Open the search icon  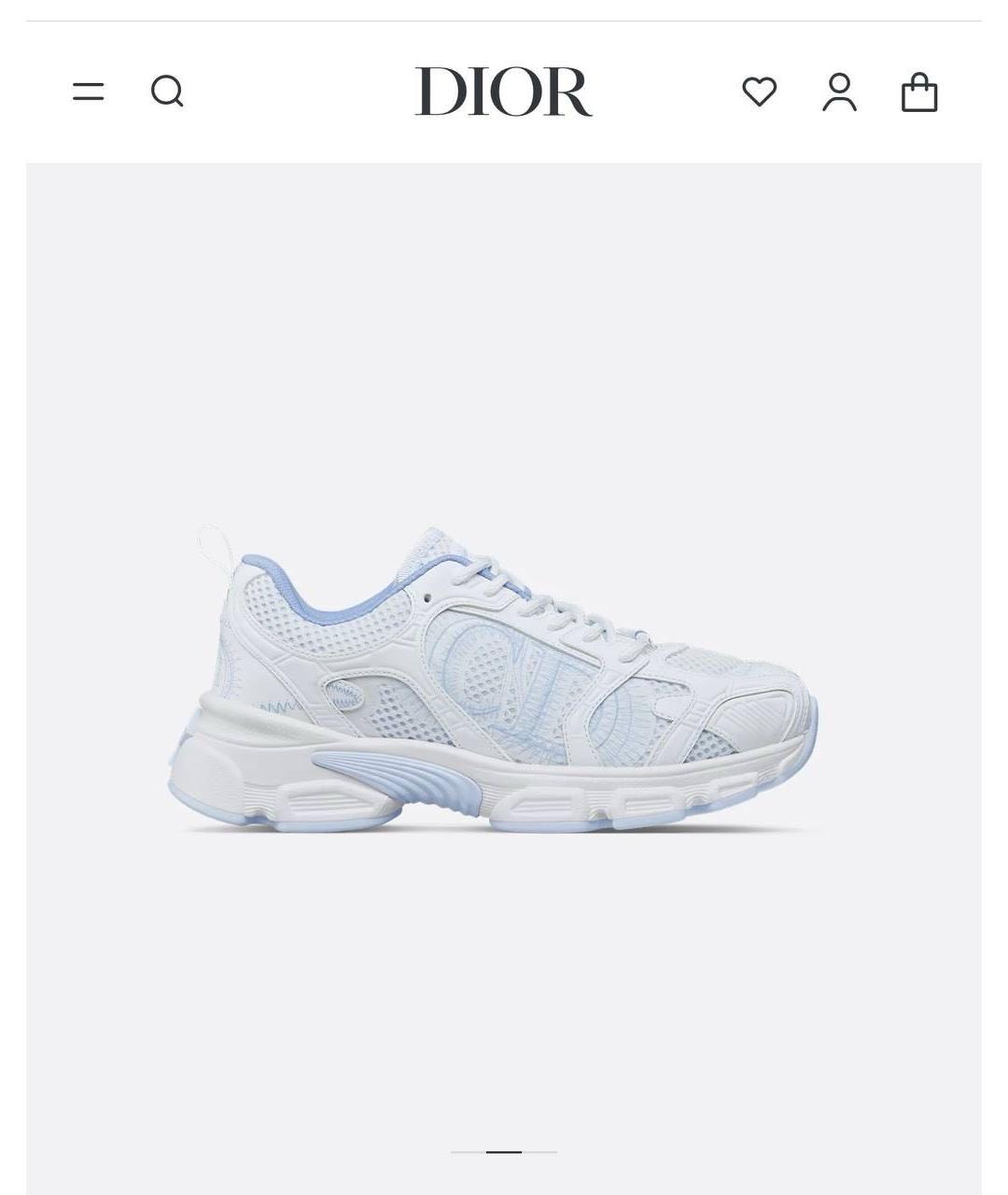click(167, 91)
